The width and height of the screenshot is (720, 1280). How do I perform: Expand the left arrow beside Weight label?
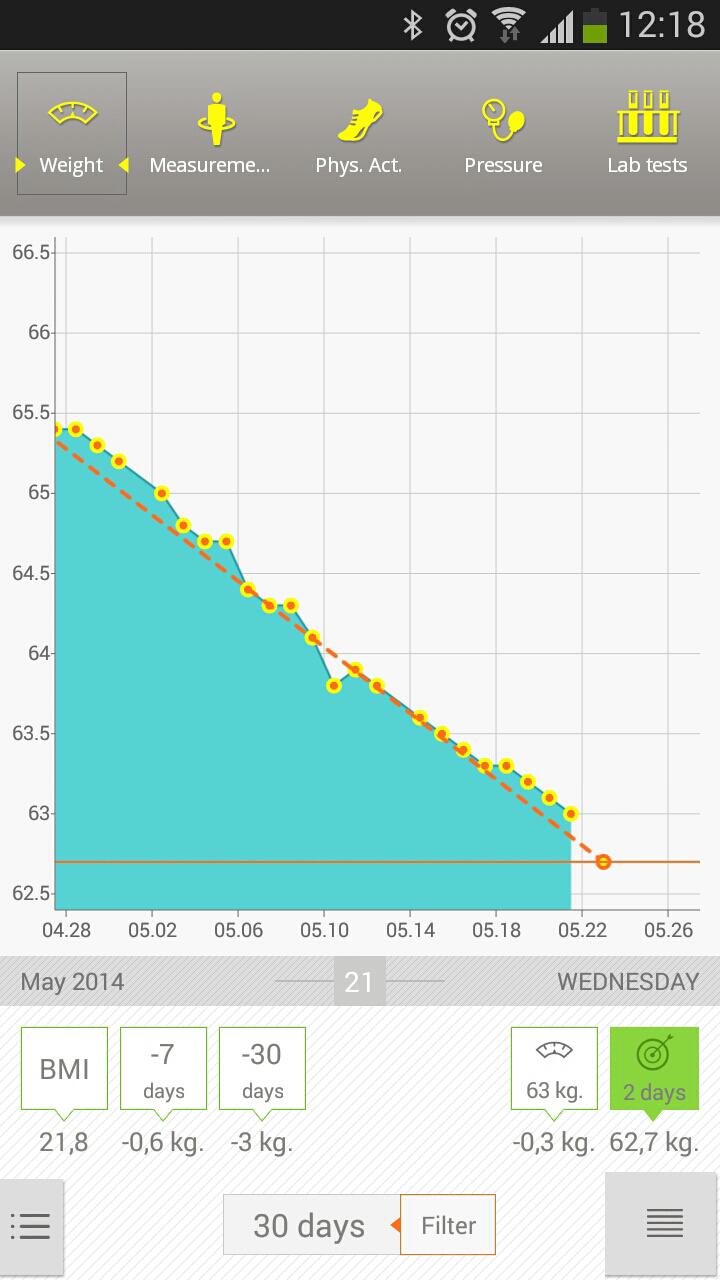coord(21,165)
